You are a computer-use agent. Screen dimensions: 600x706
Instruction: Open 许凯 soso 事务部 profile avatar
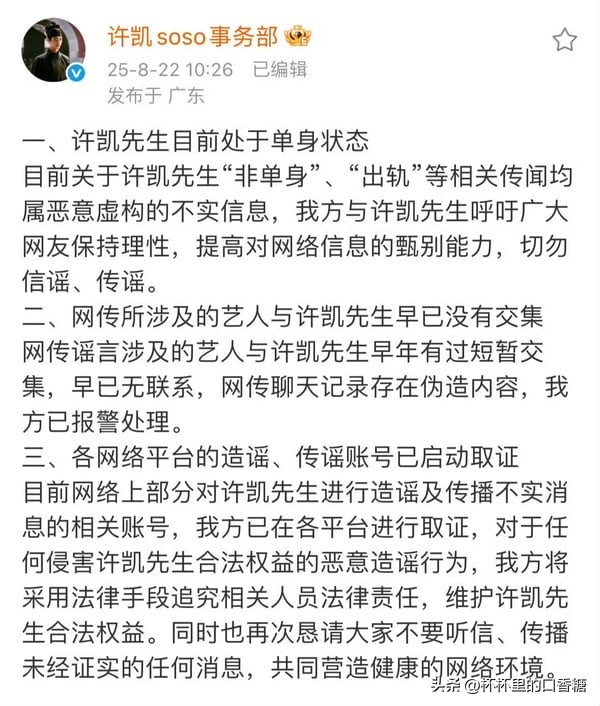(x=53, y=49)
